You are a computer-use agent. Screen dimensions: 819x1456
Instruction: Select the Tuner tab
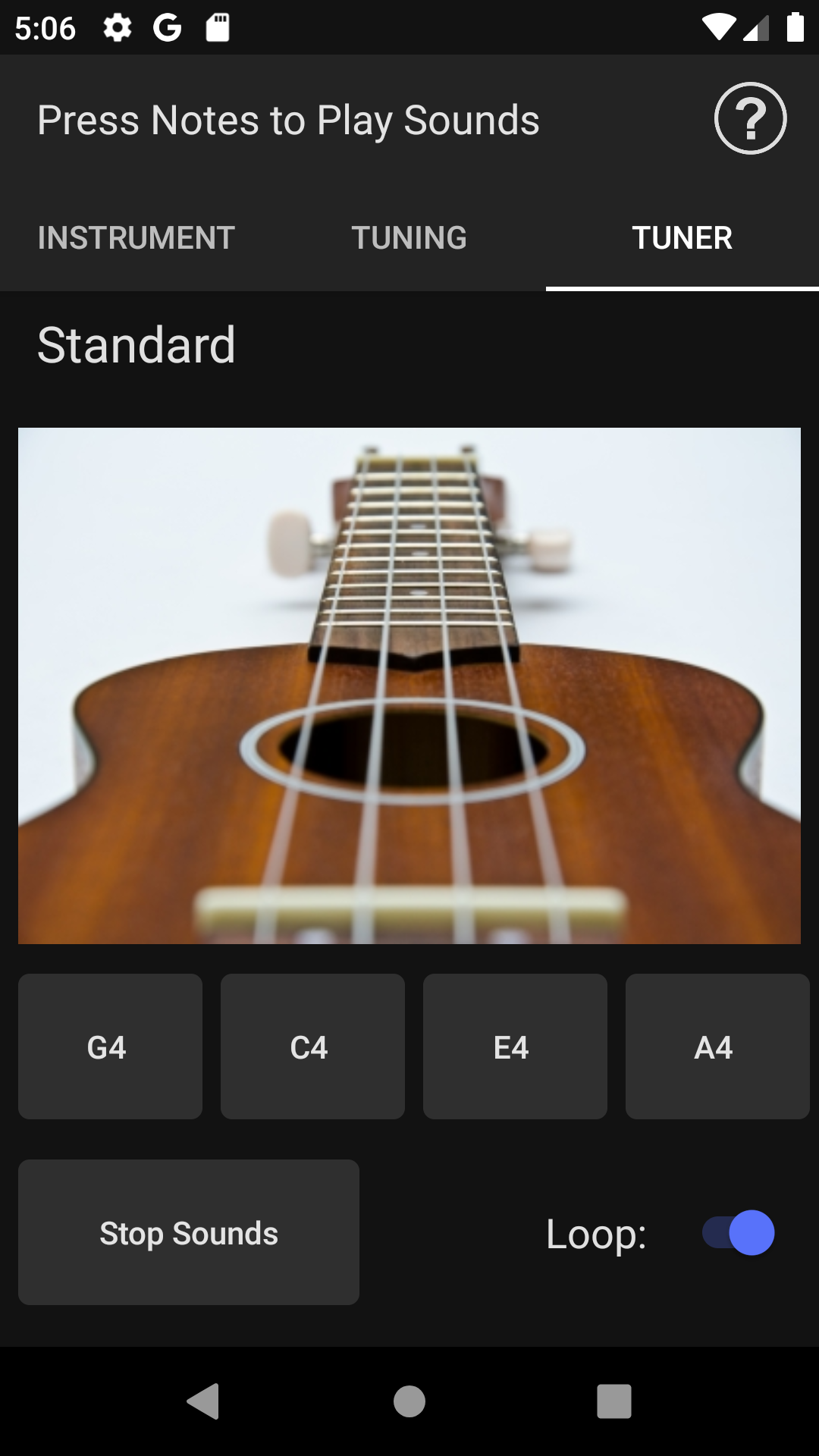point(682,237)
